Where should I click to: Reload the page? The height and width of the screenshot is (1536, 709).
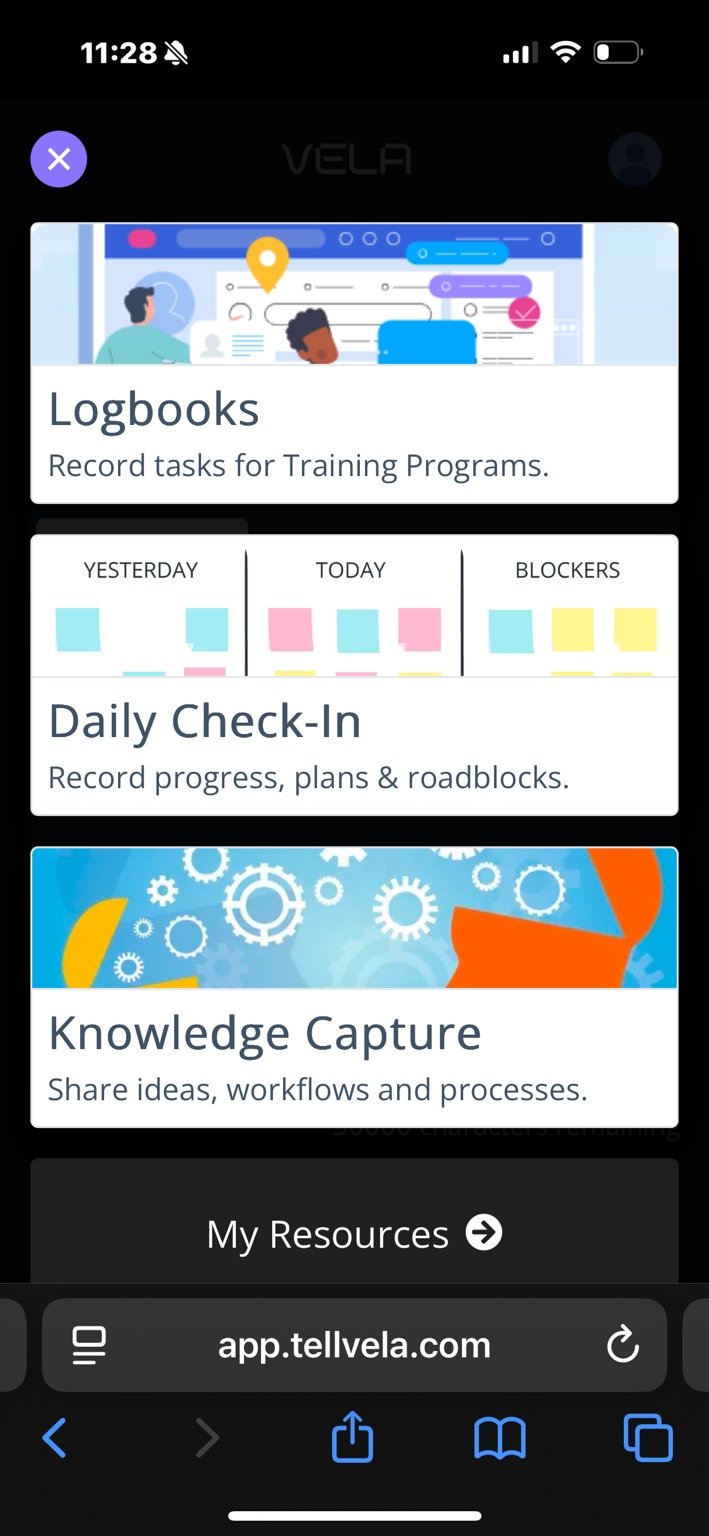622,1345
